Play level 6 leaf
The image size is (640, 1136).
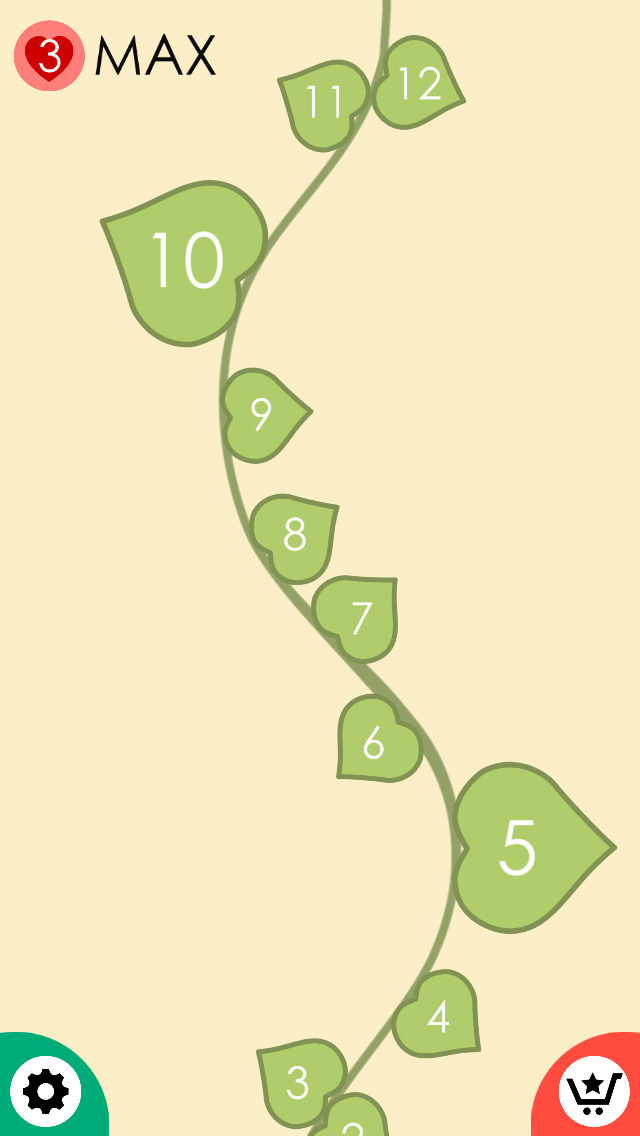[374, 742]
